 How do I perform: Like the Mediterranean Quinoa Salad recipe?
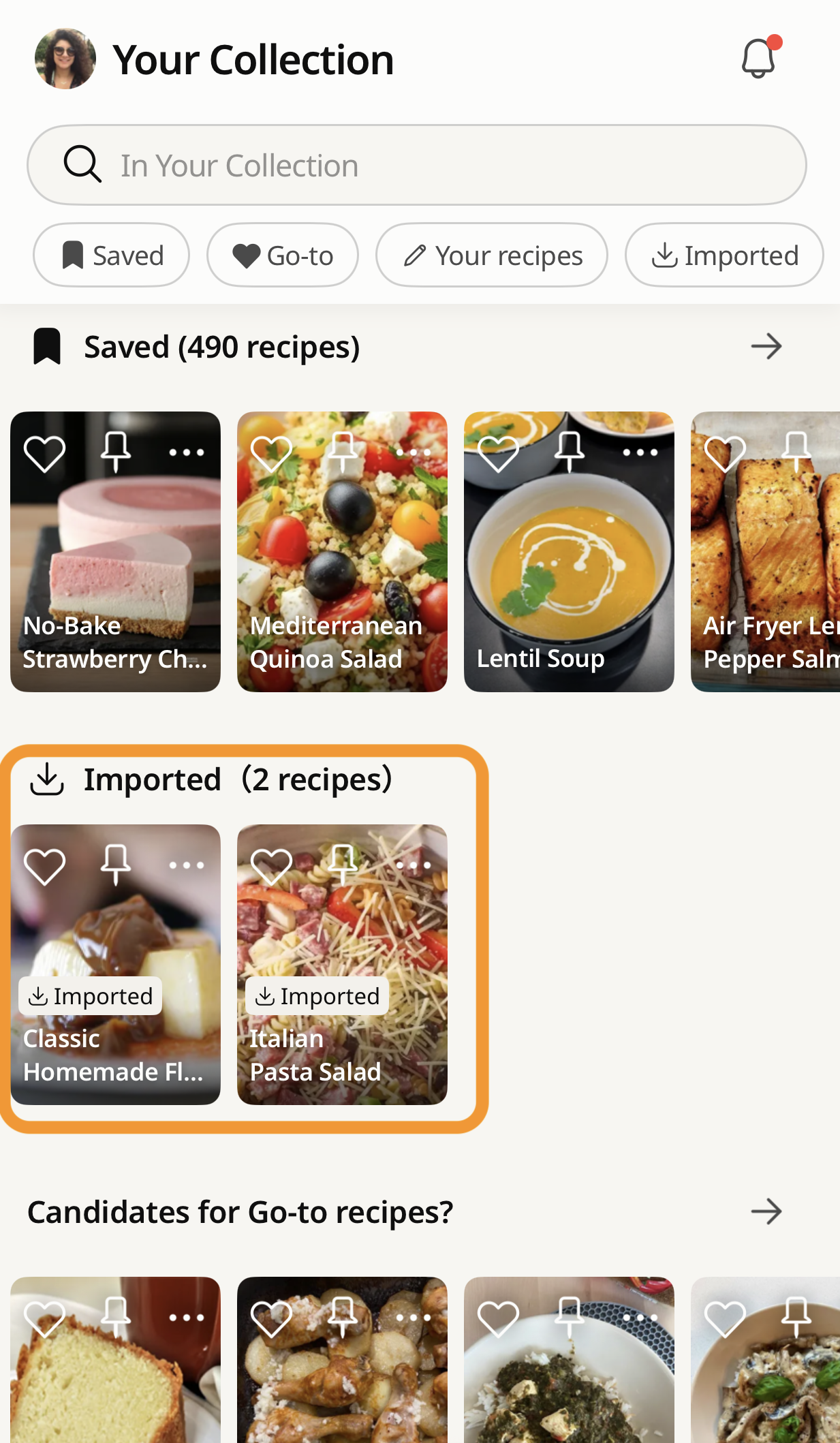(x=271, y=453)
